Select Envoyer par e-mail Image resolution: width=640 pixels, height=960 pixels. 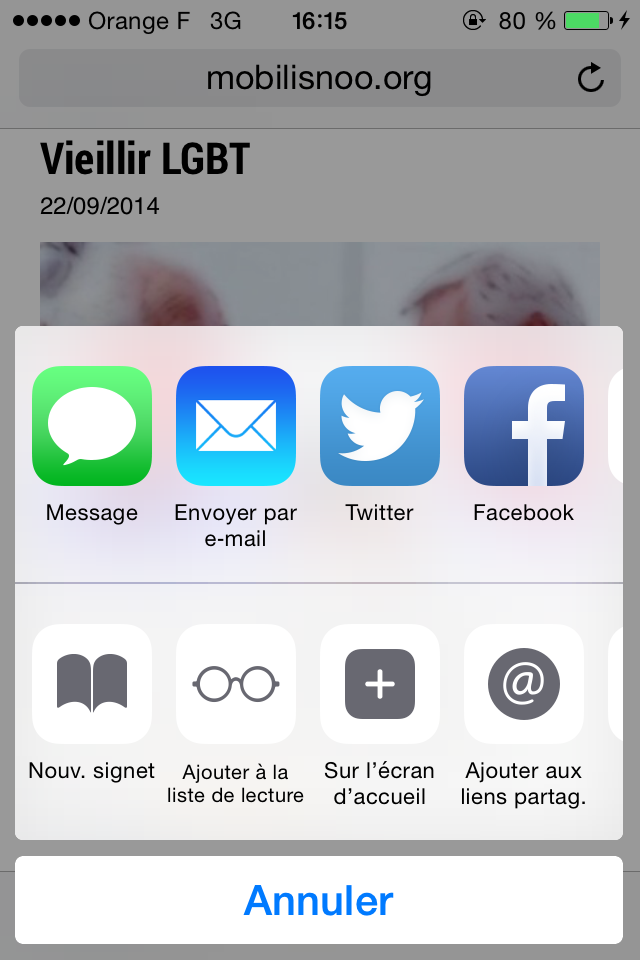236,426
